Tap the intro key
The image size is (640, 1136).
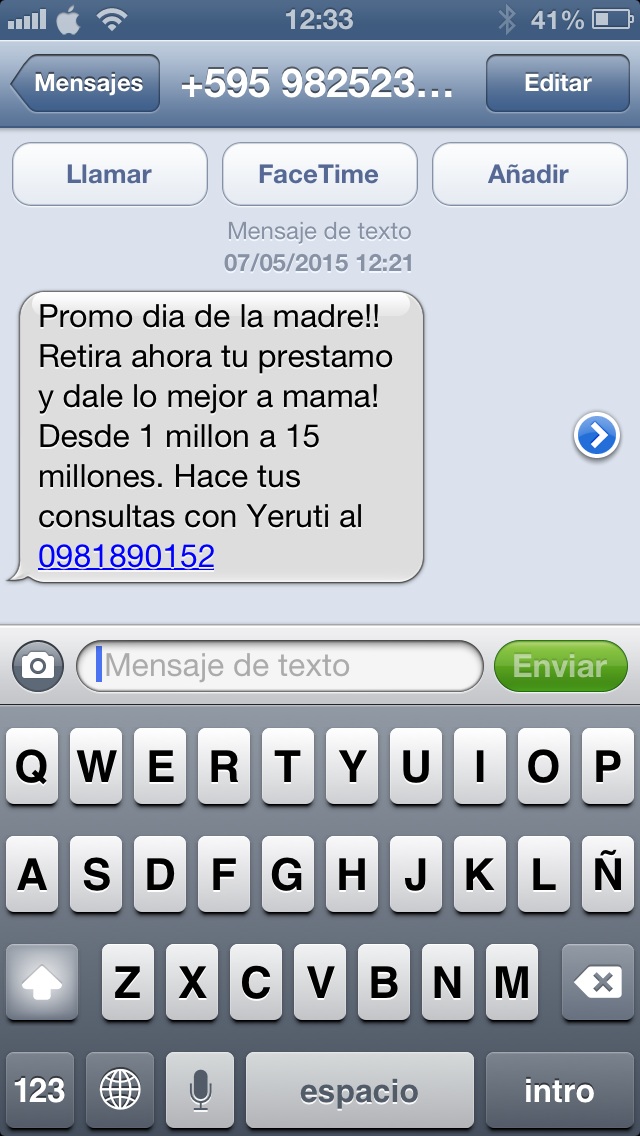[x=559, y=1090]
